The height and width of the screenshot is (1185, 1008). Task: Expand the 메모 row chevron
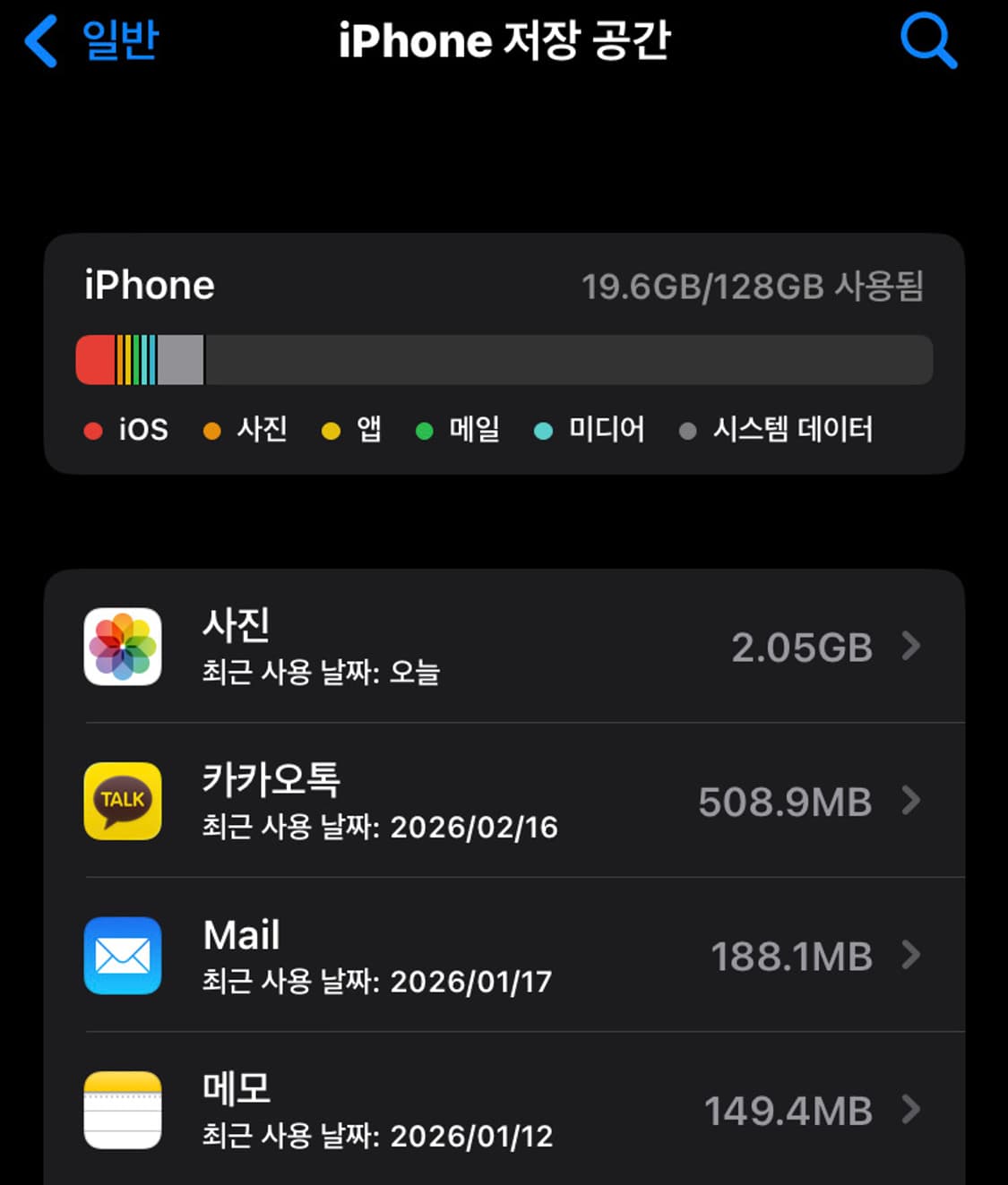[912, 1109]
